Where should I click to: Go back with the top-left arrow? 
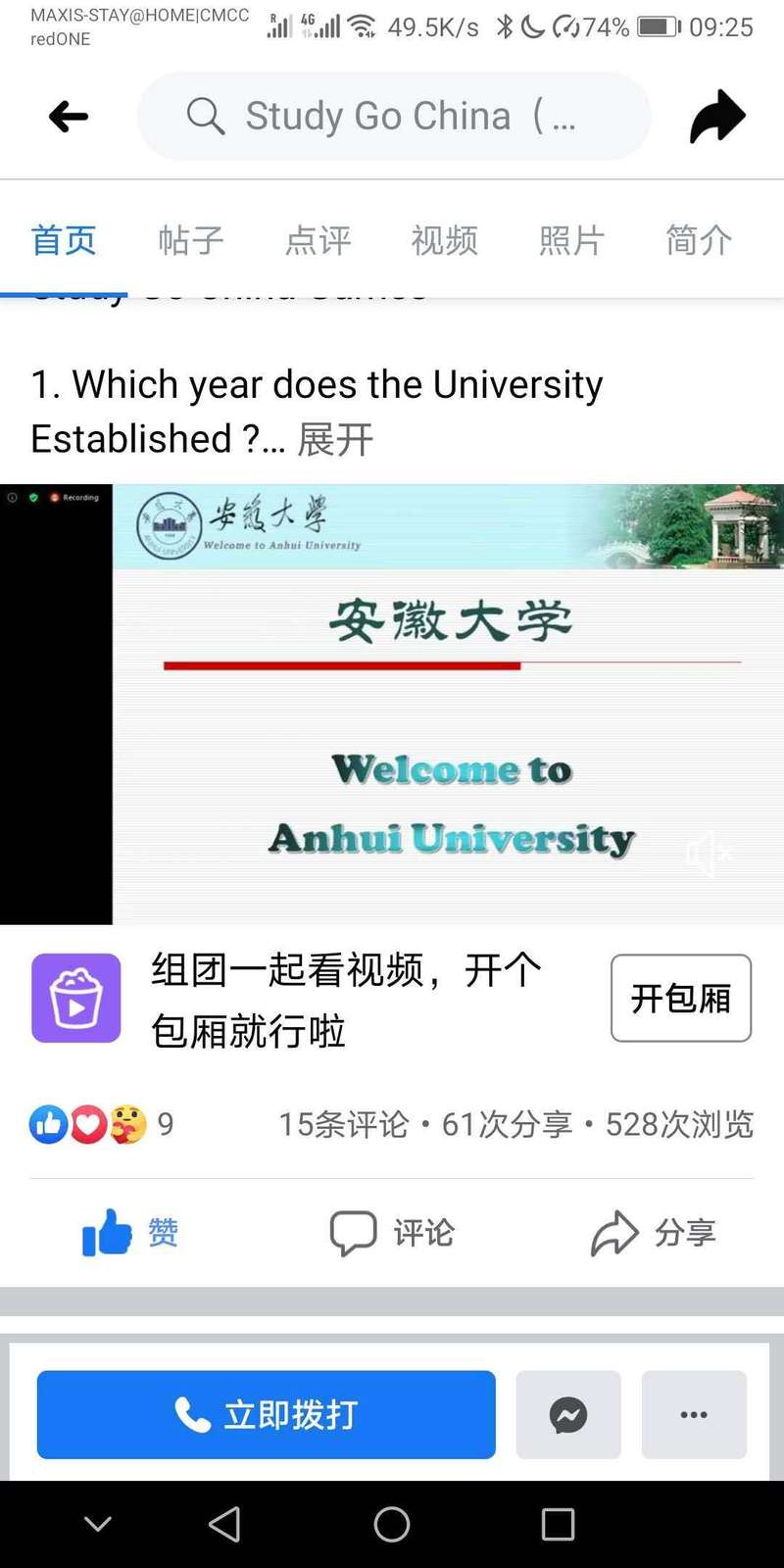click(69, 117)
